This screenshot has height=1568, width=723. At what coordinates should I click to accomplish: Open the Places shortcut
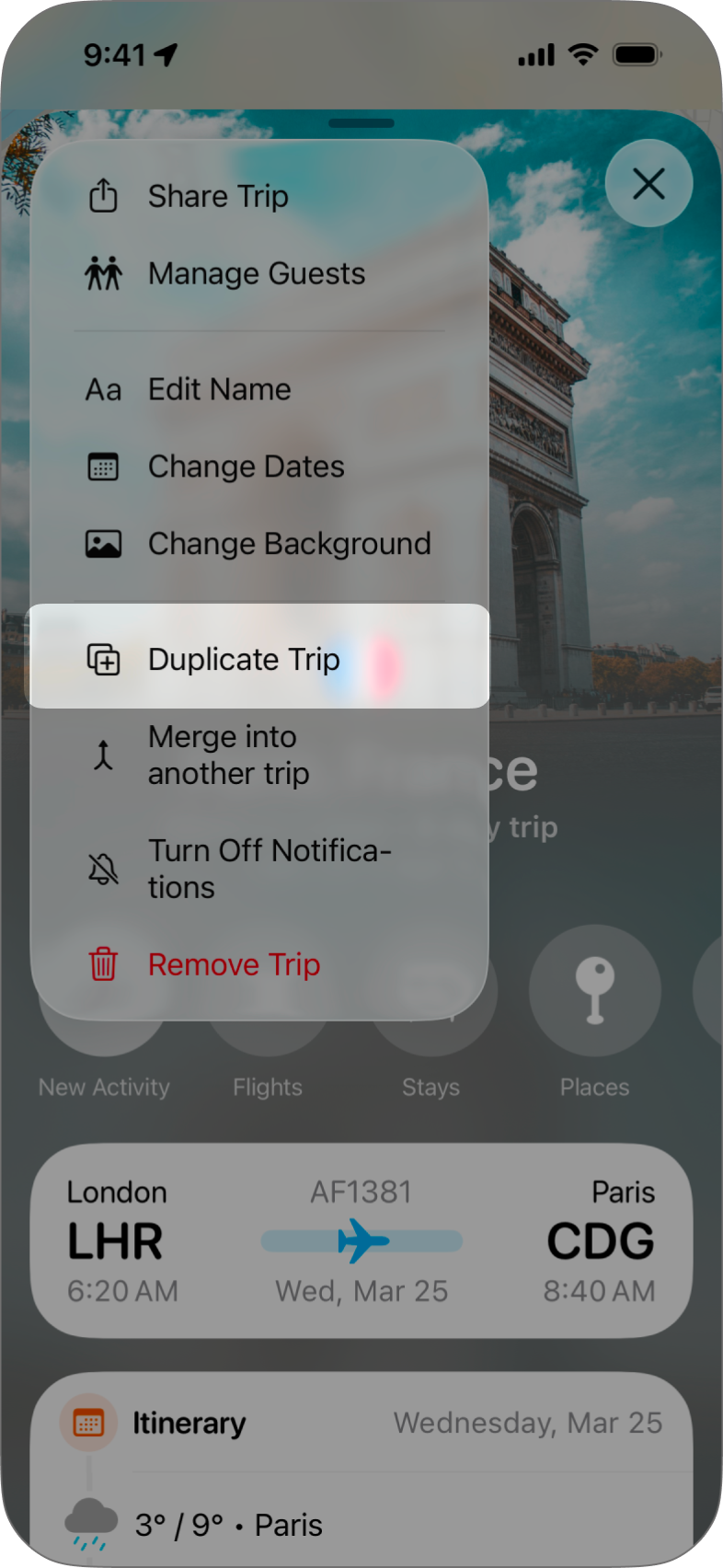coord(594,991)
